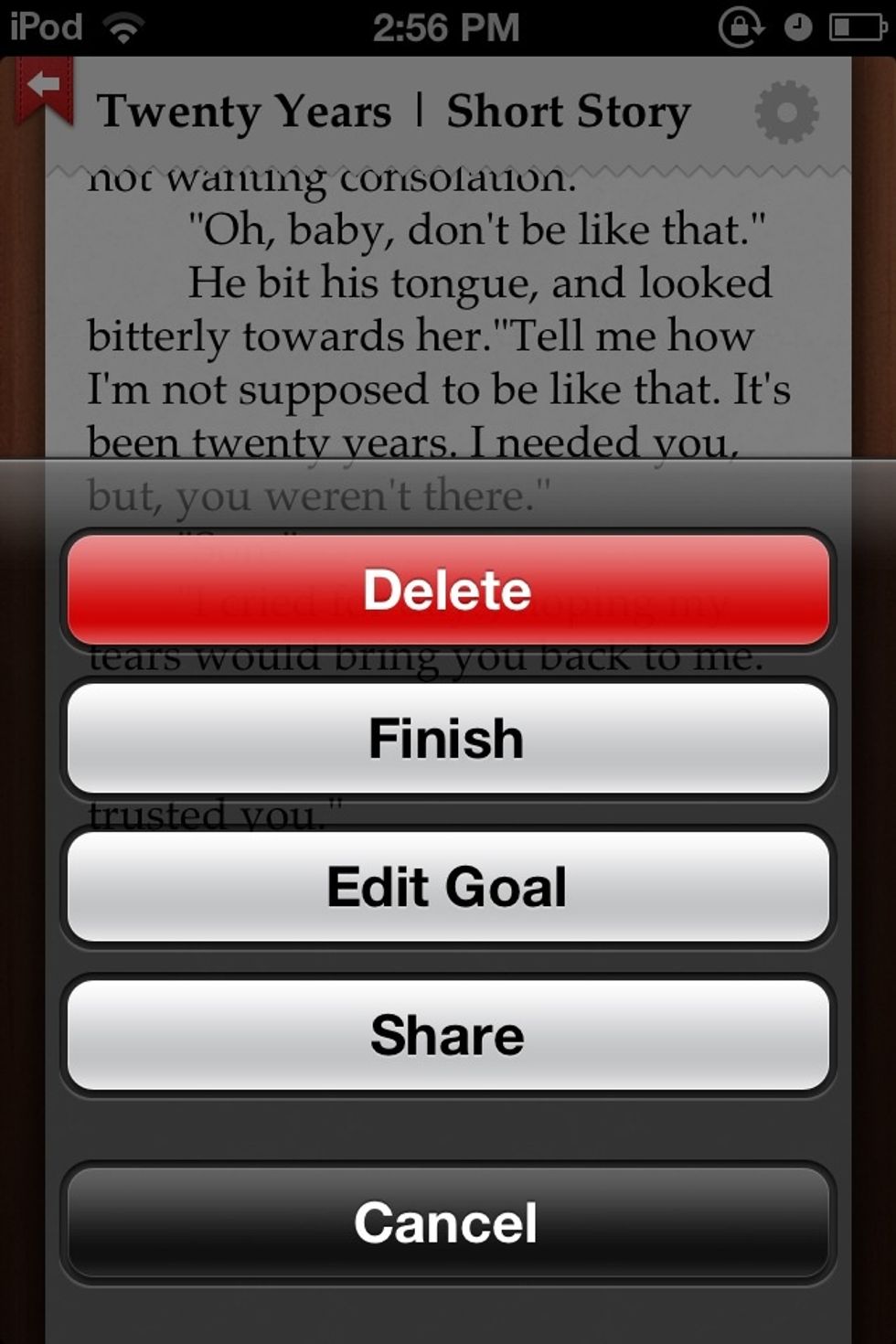
Task: Tap the 2:56 PM time display
Action: (x=447, y=26)
